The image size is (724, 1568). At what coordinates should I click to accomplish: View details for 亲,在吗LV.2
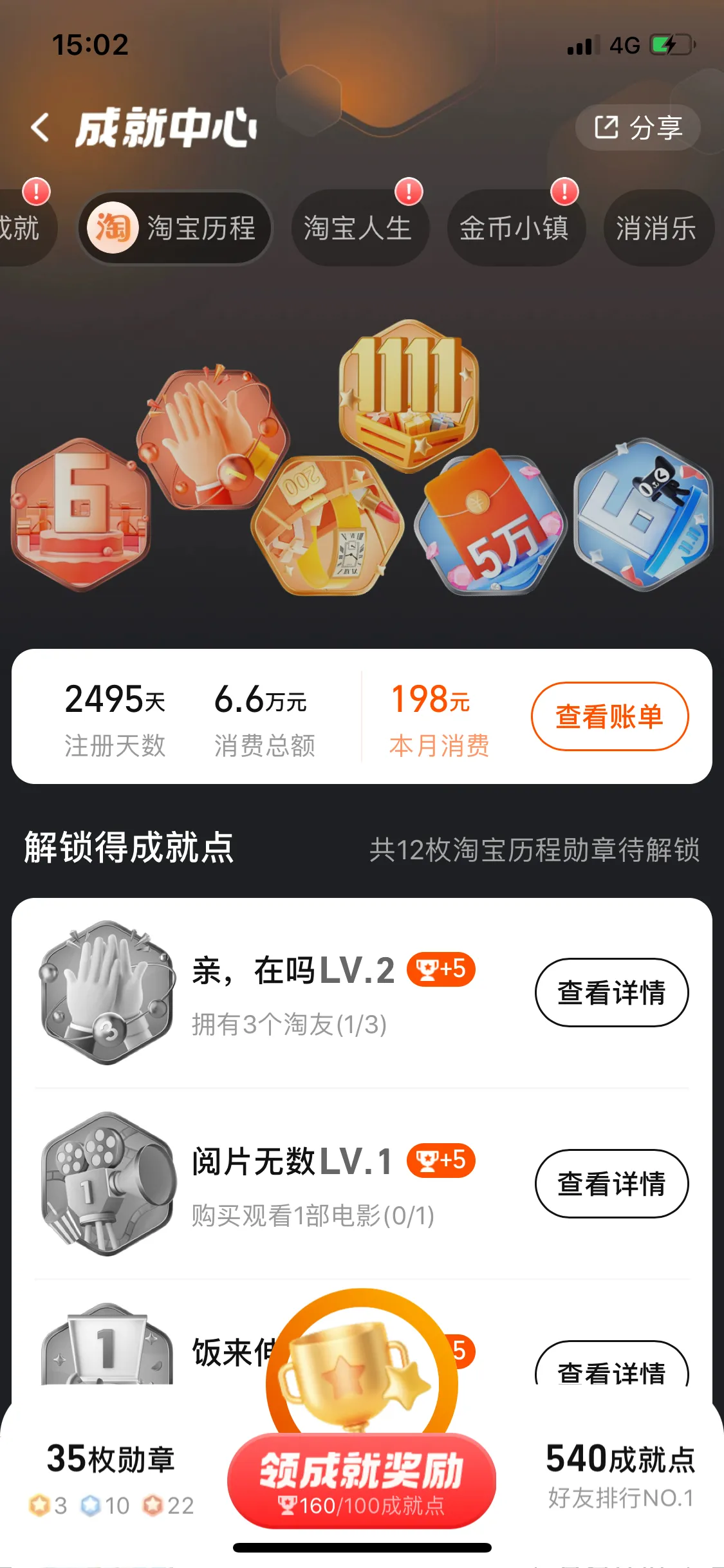tap(611, 993)
